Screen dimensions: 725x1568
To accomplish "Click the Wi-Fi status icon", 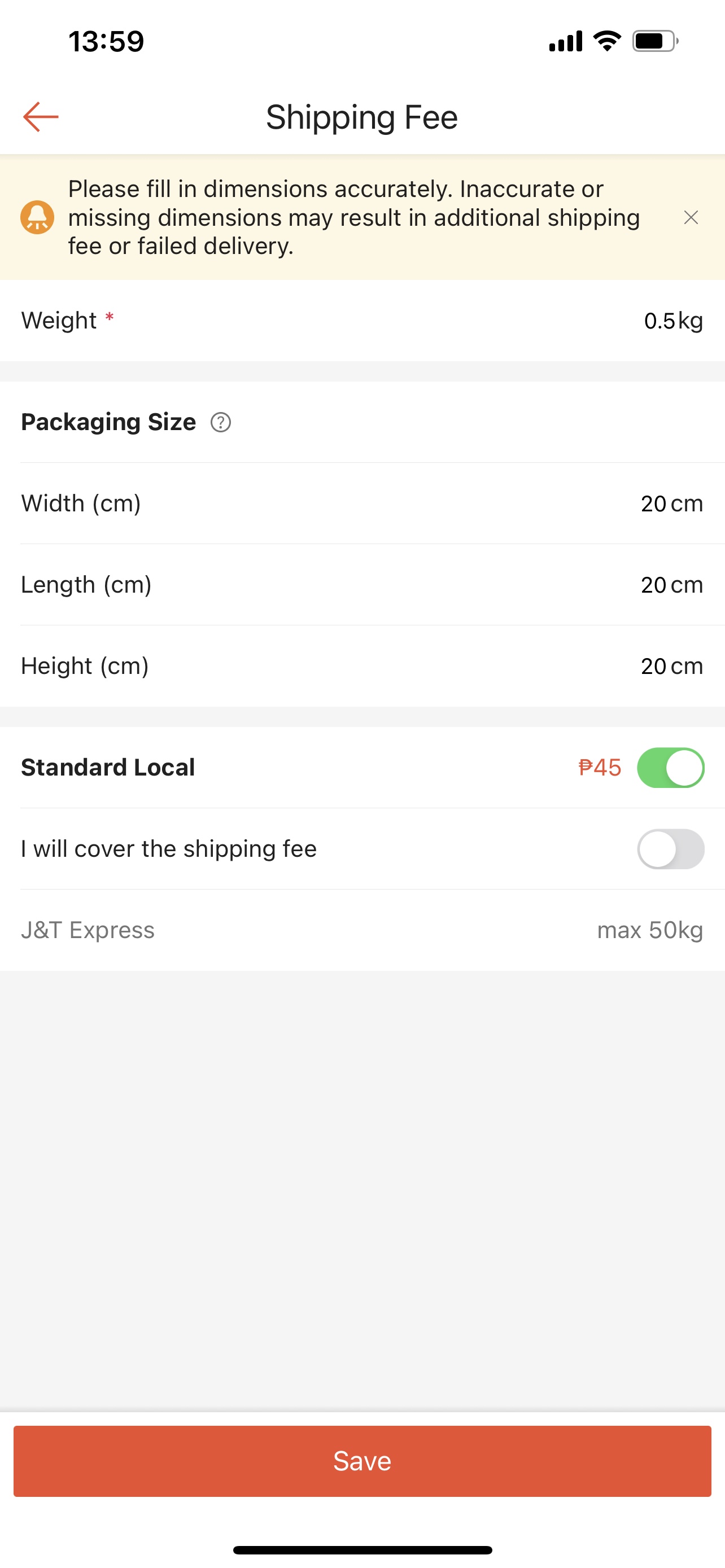I will [605, 40].
